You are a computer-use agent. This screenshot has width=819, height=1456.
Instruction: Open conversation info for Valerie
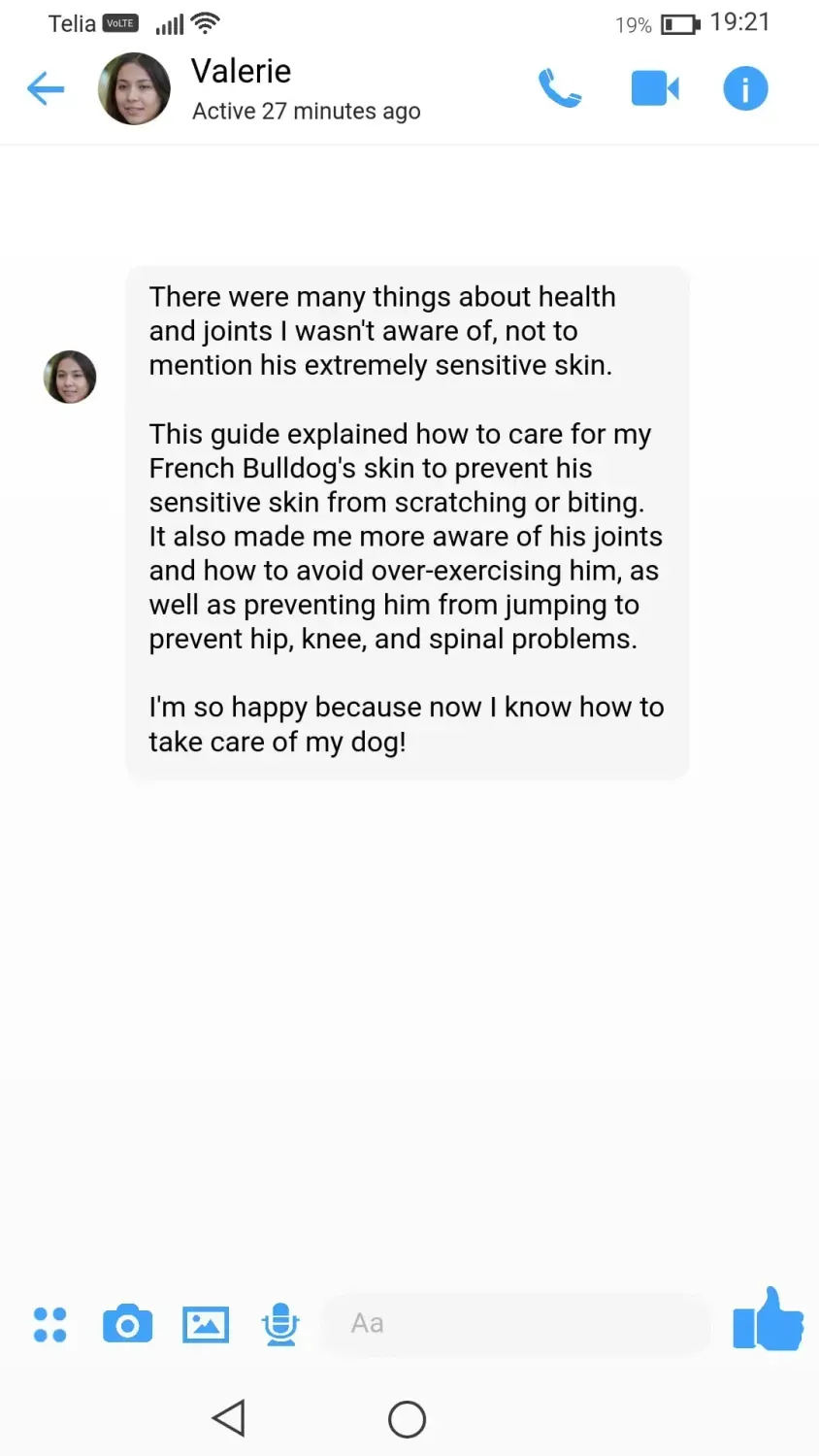point(745,88)
